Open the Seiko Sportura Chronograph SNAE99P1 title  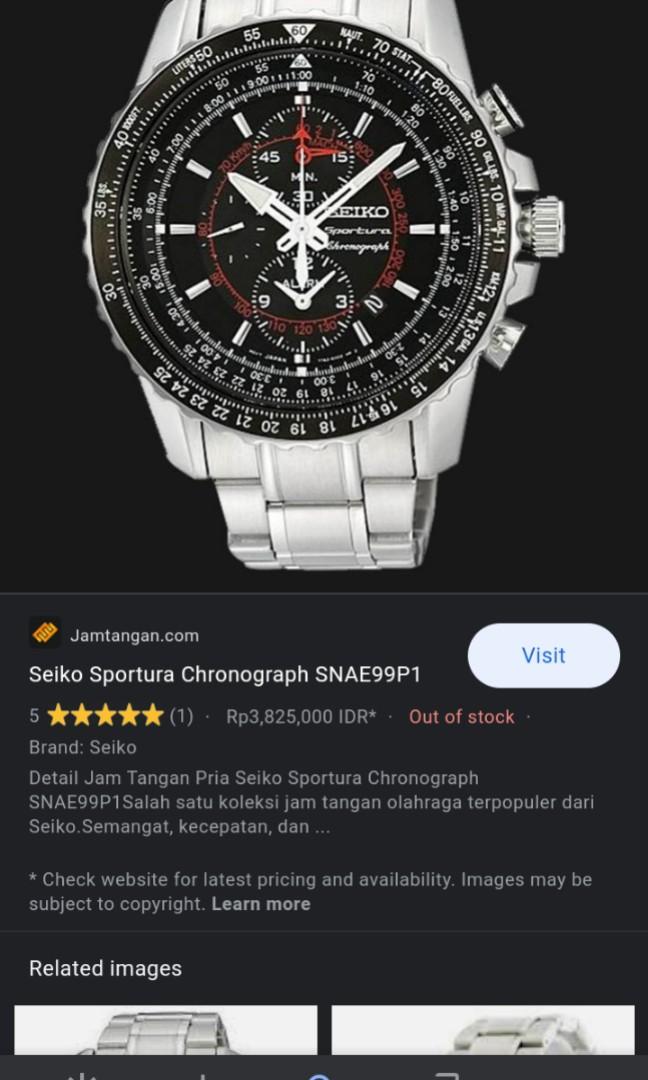coord(225,674)
